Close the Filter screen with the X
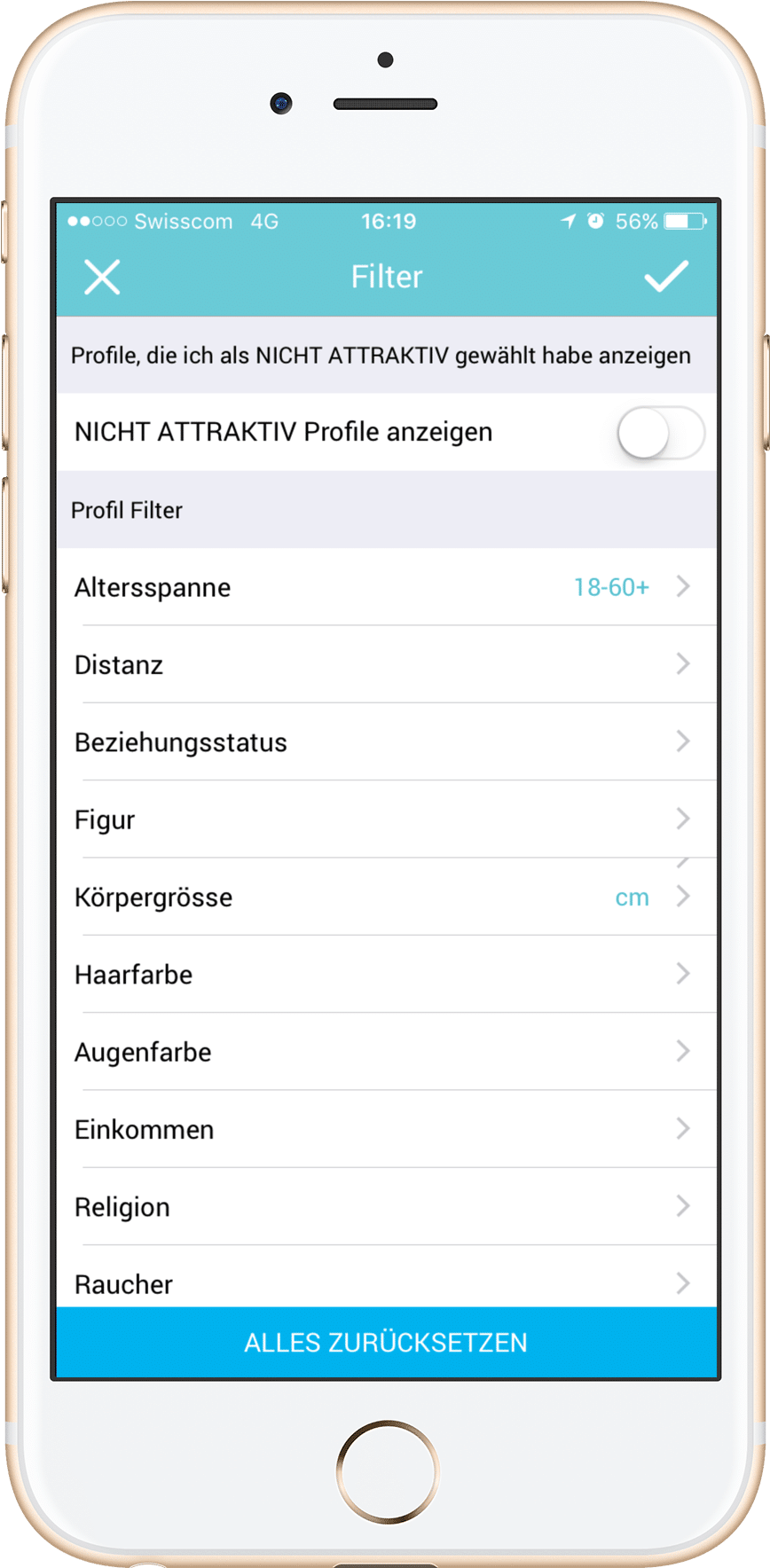The height and width of the screenshot is (1568, 770). (x=102, y=277)
